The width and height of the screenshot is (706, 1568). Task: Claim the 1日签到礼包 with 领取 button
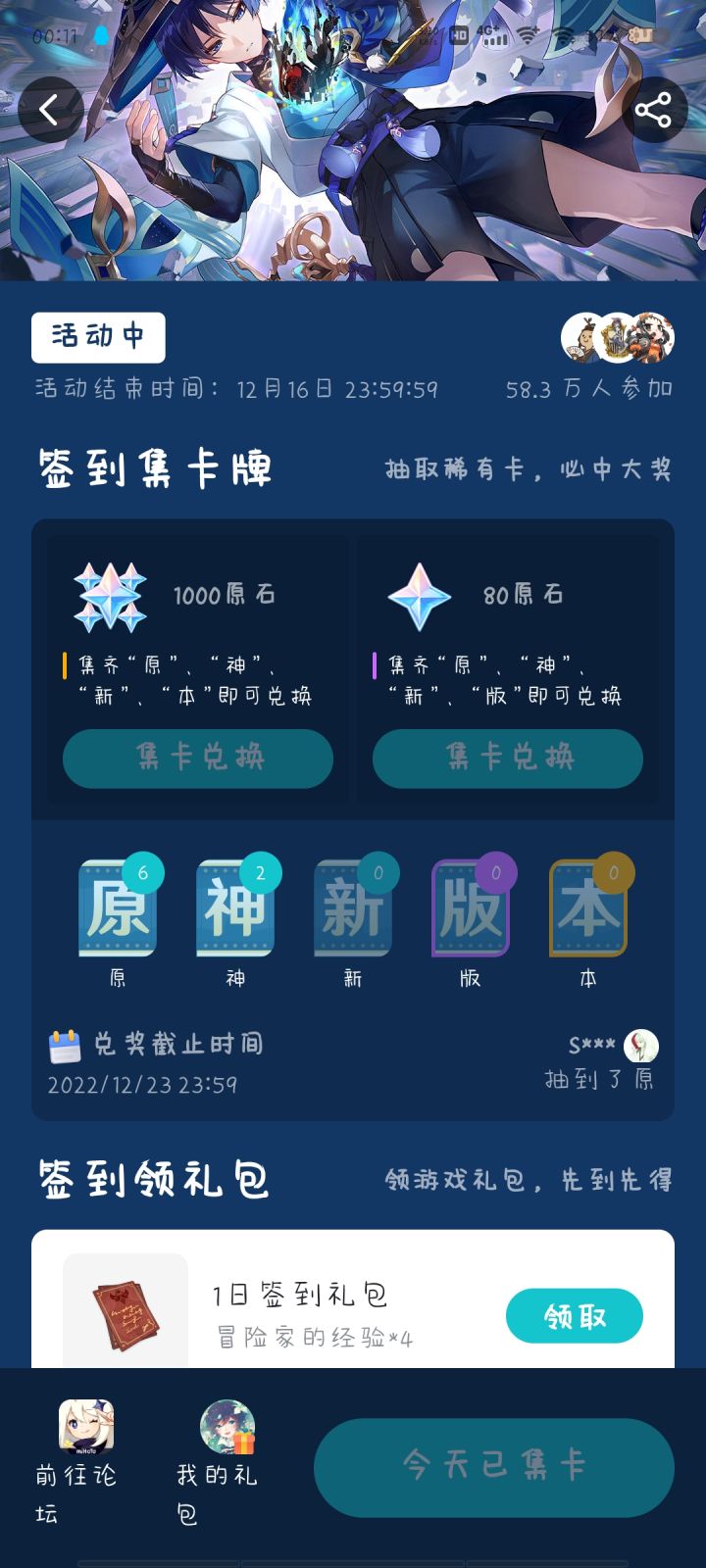tap(576, 1316)
